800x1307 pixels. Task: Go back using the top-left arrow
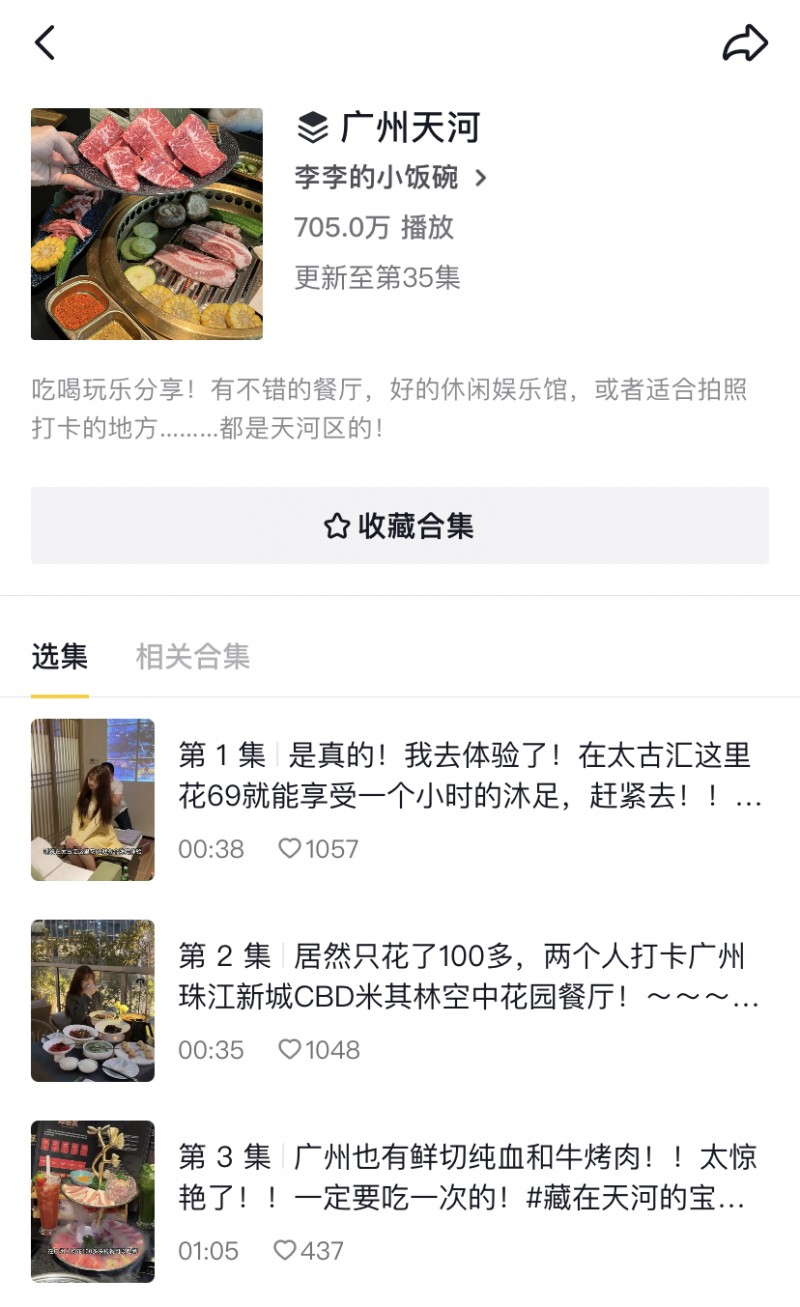(45, 43)
